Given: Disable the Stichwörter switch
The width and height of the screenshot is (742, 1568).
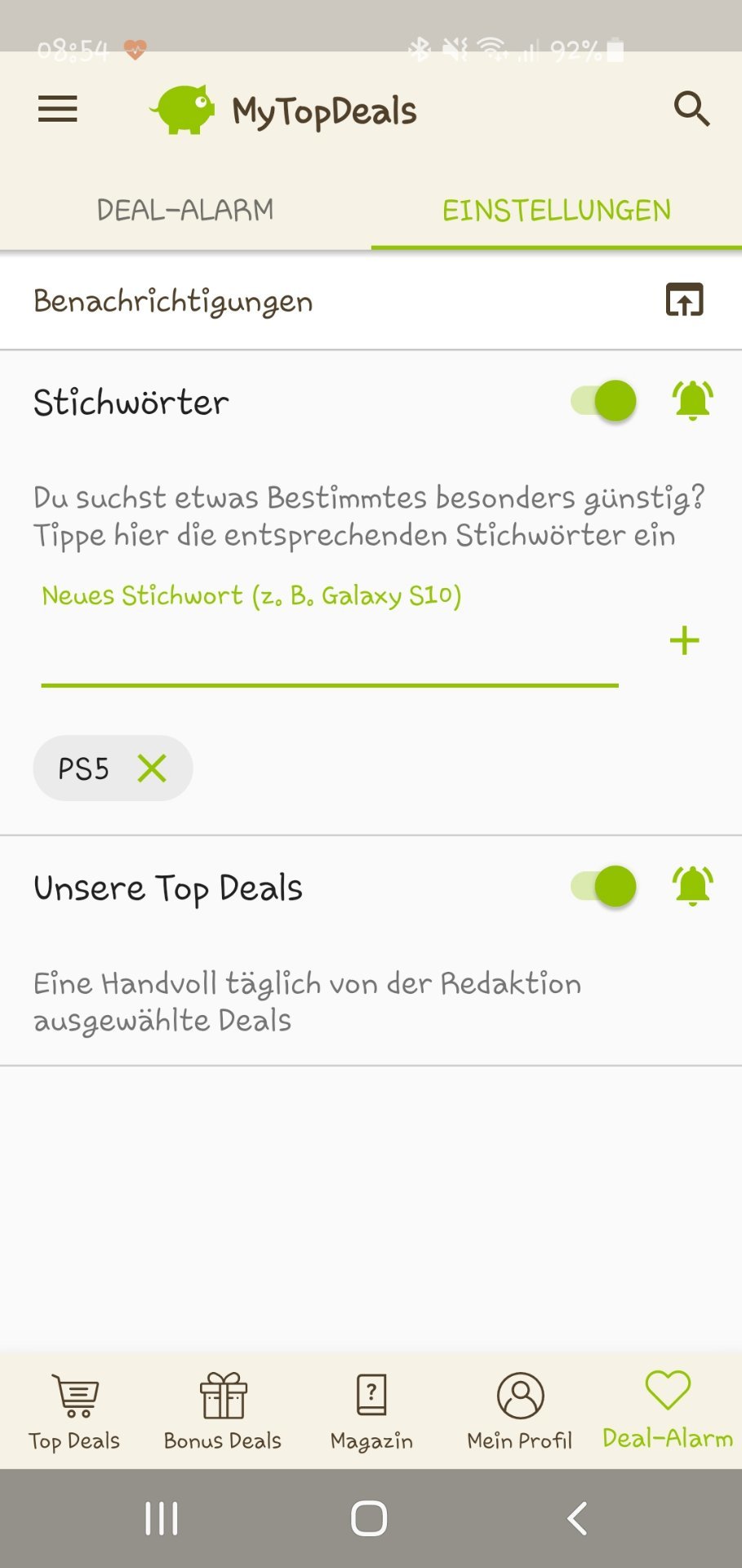Looking at the screenshot, I should pyautogui.click(x=604, y=401).
